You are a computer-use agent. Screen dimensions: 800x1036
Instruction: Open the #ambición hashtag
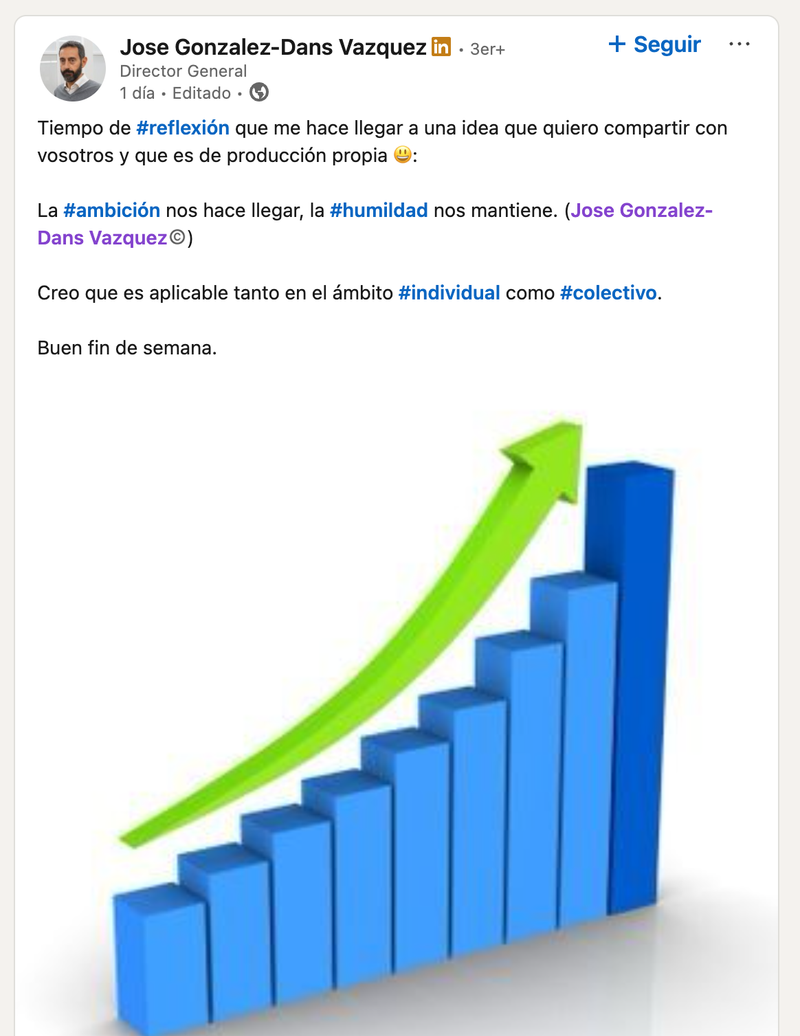coord(112,210)
